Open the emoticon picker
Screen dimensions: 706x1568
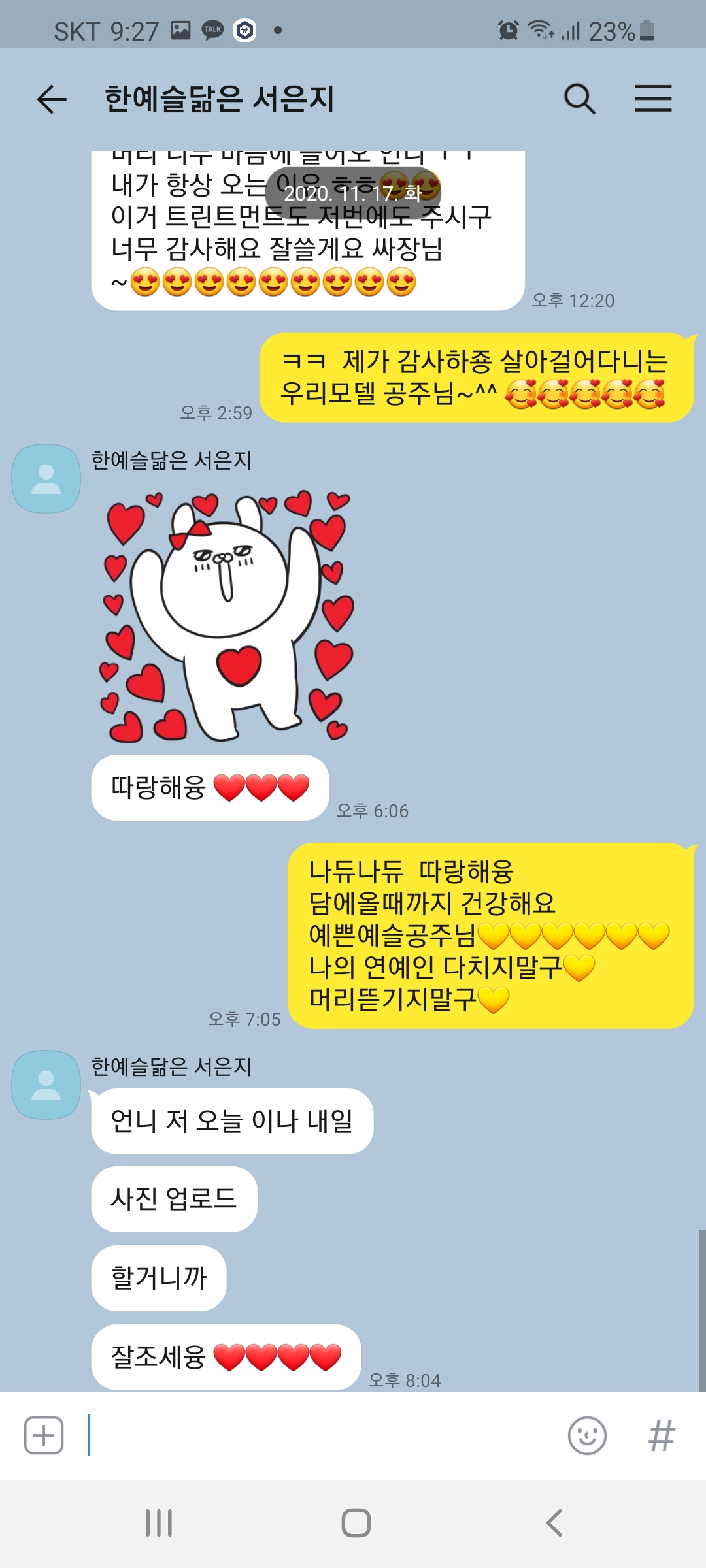tap(587, 1435)
